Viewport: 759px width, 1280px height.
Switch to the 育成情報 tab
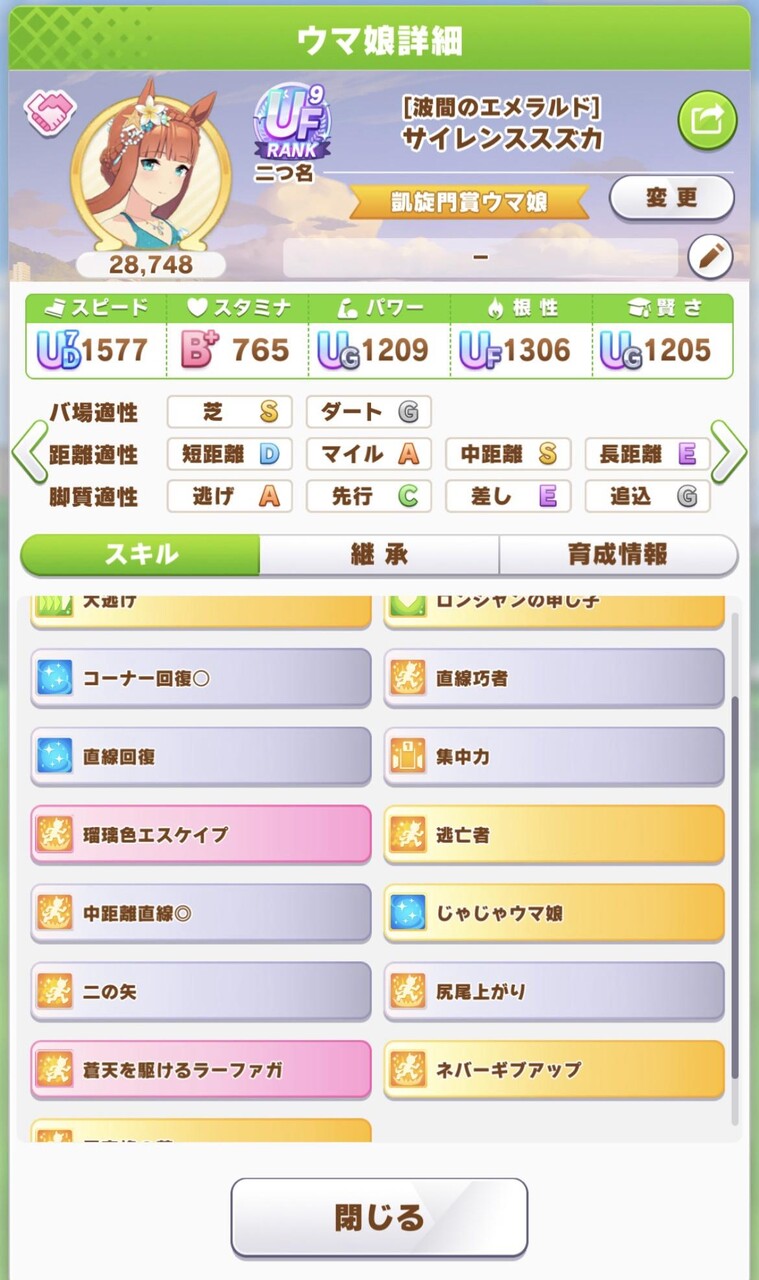click(x=618, y=555)
